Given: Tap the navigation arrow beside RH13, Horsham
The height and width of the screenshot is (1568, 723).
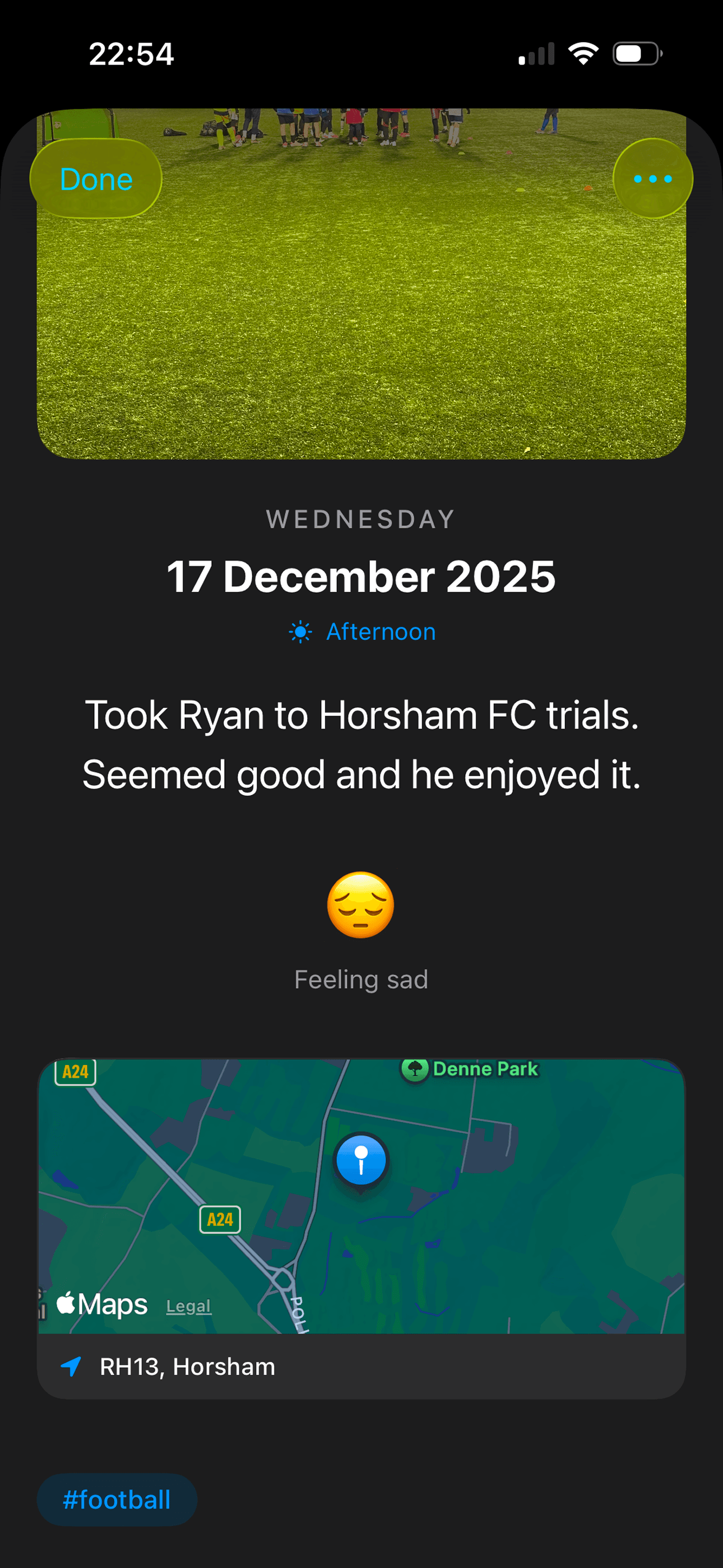Looking at the screenshot, I should (72, 1366).
